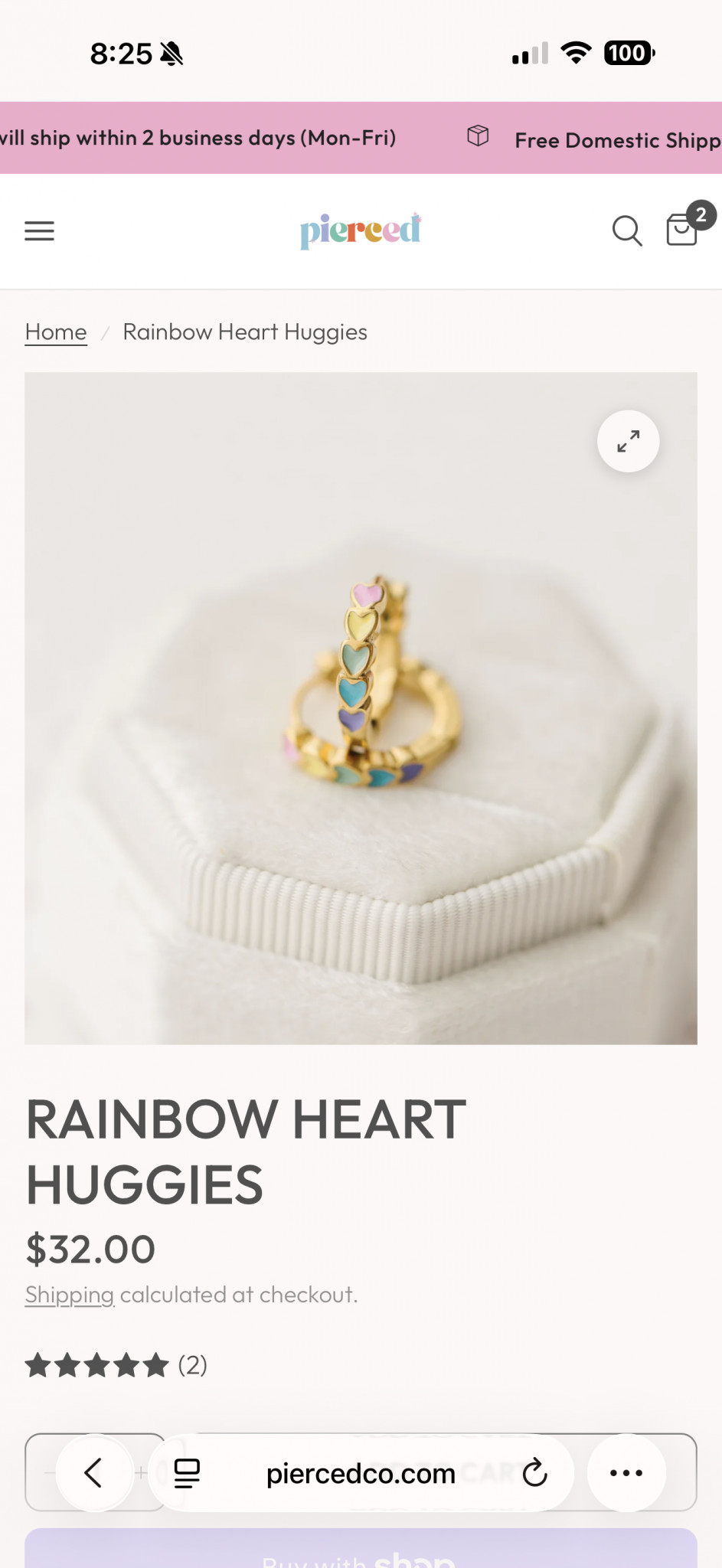View the five-star product reviews
Image resolution: width=722 pixels, height=1568 pixels.
pyautogui.click(x=116, y=1365)
